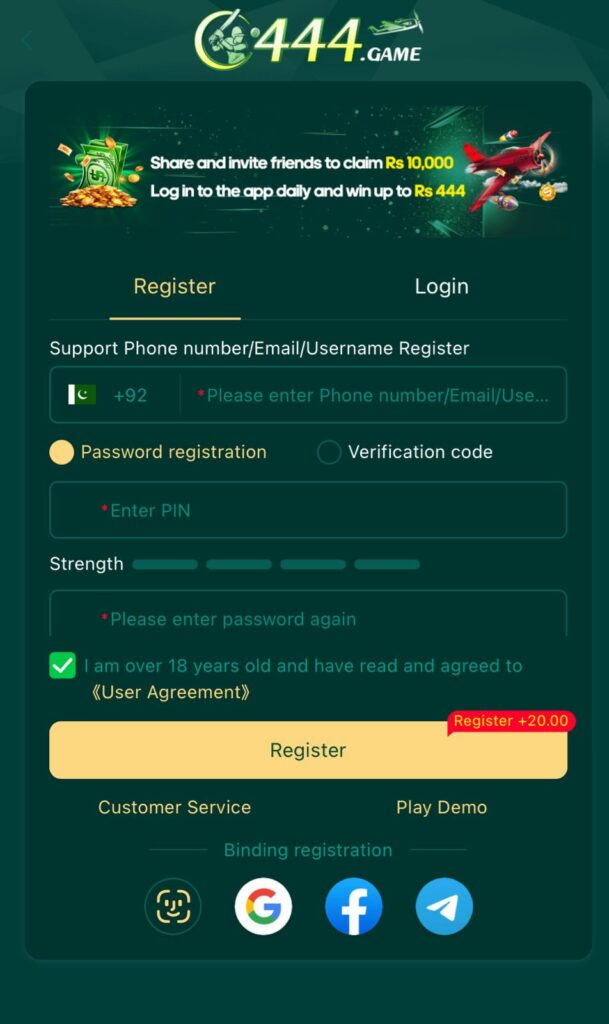Choose Password registration option
The height and width of the screenshot is (1024, 609).
coord(62,452)
